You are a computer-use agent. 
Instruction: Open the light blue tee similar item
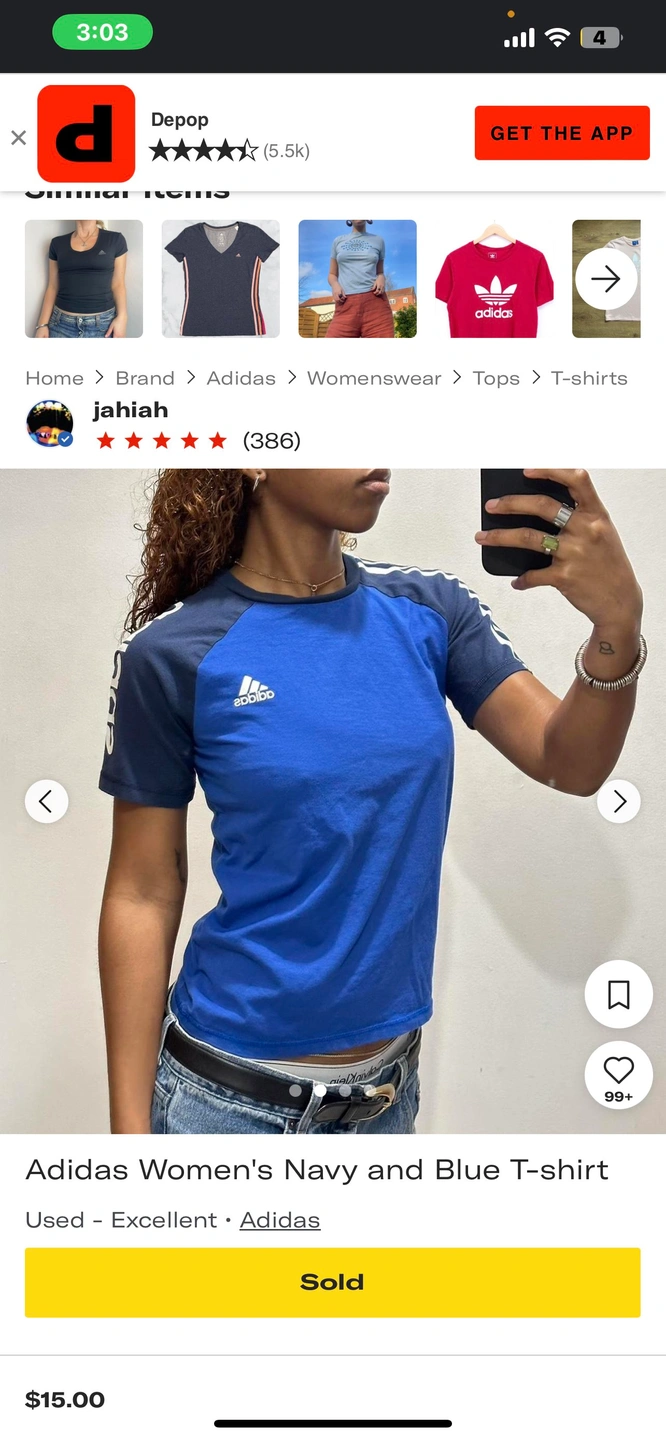point(357,279)
